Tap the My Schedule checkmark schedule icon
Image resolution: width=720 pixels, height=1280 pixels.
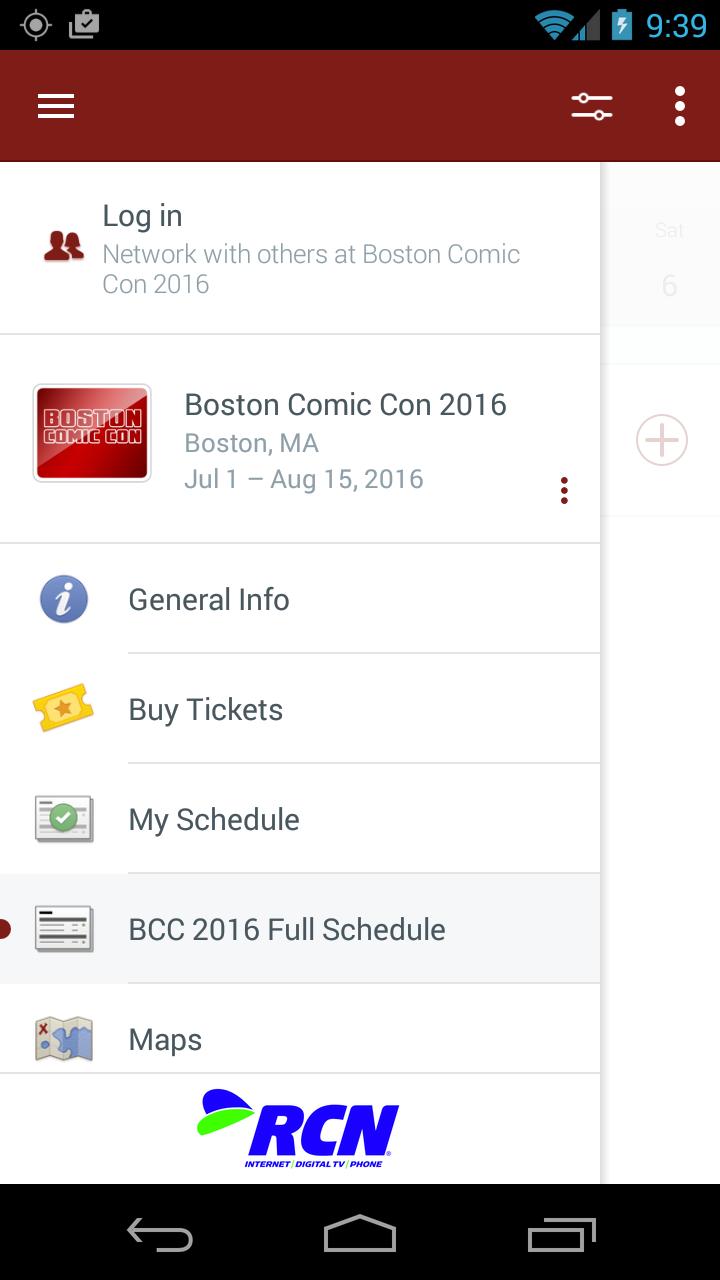click(63, 818)
